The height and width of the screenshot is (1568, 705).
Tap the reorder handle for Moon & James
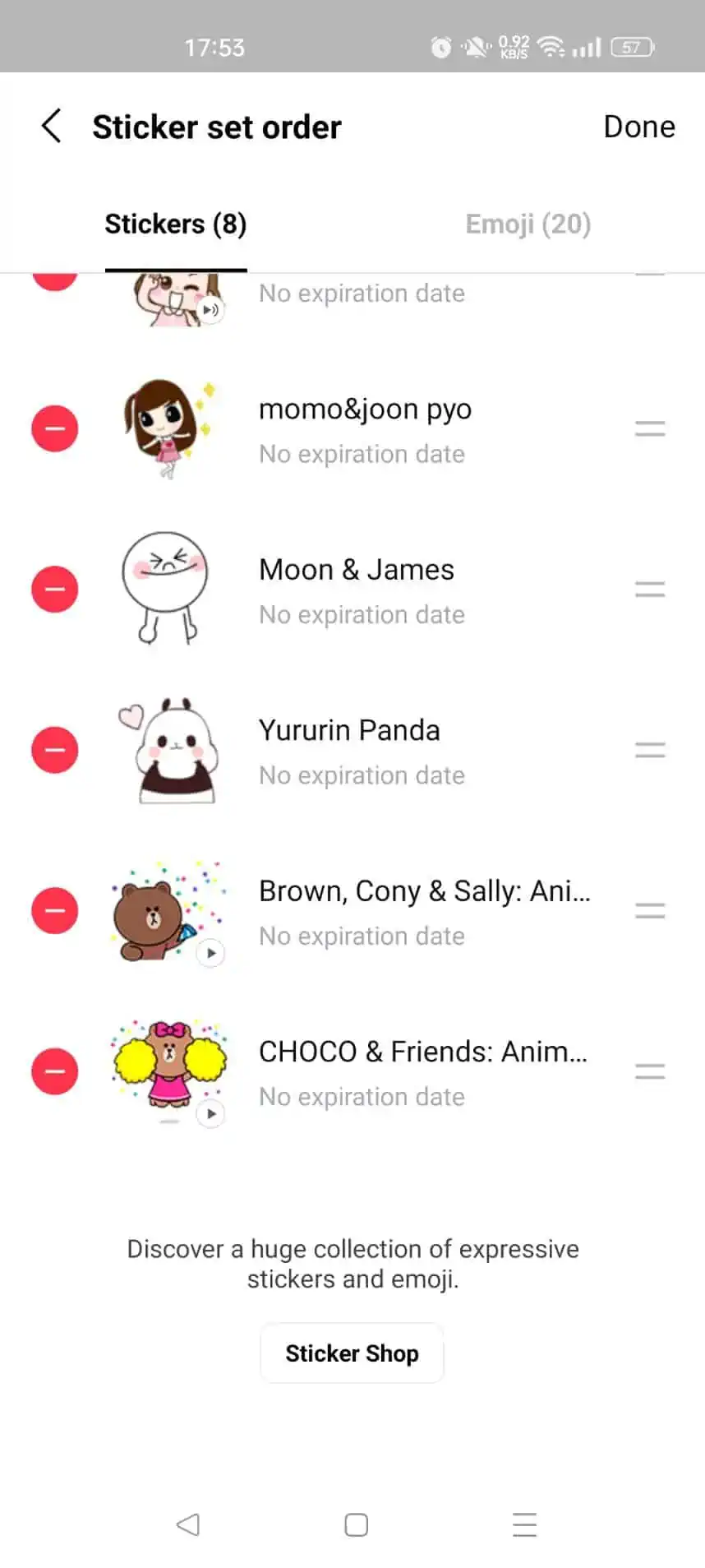[x=649, y=589]
